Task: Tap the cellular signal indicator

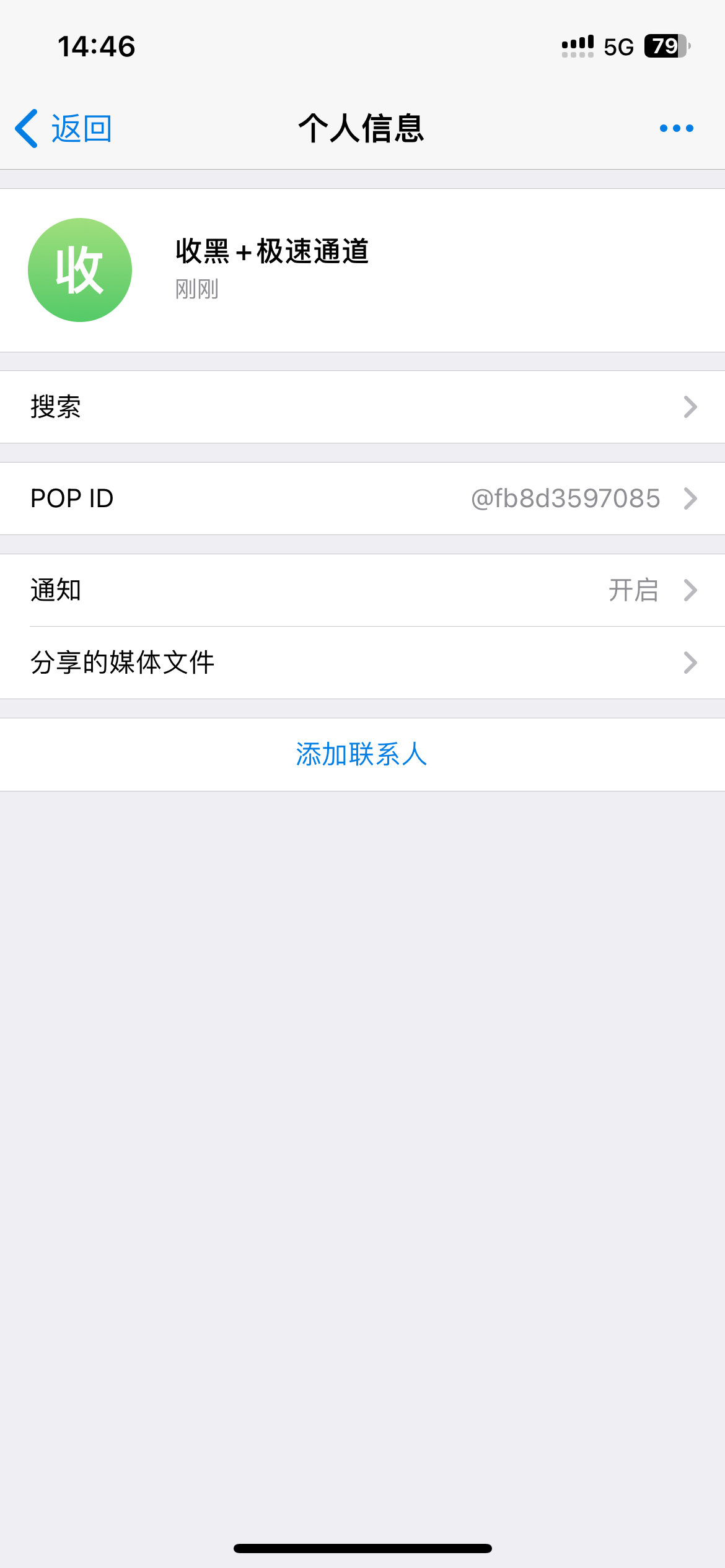Action: click(576, 45)
